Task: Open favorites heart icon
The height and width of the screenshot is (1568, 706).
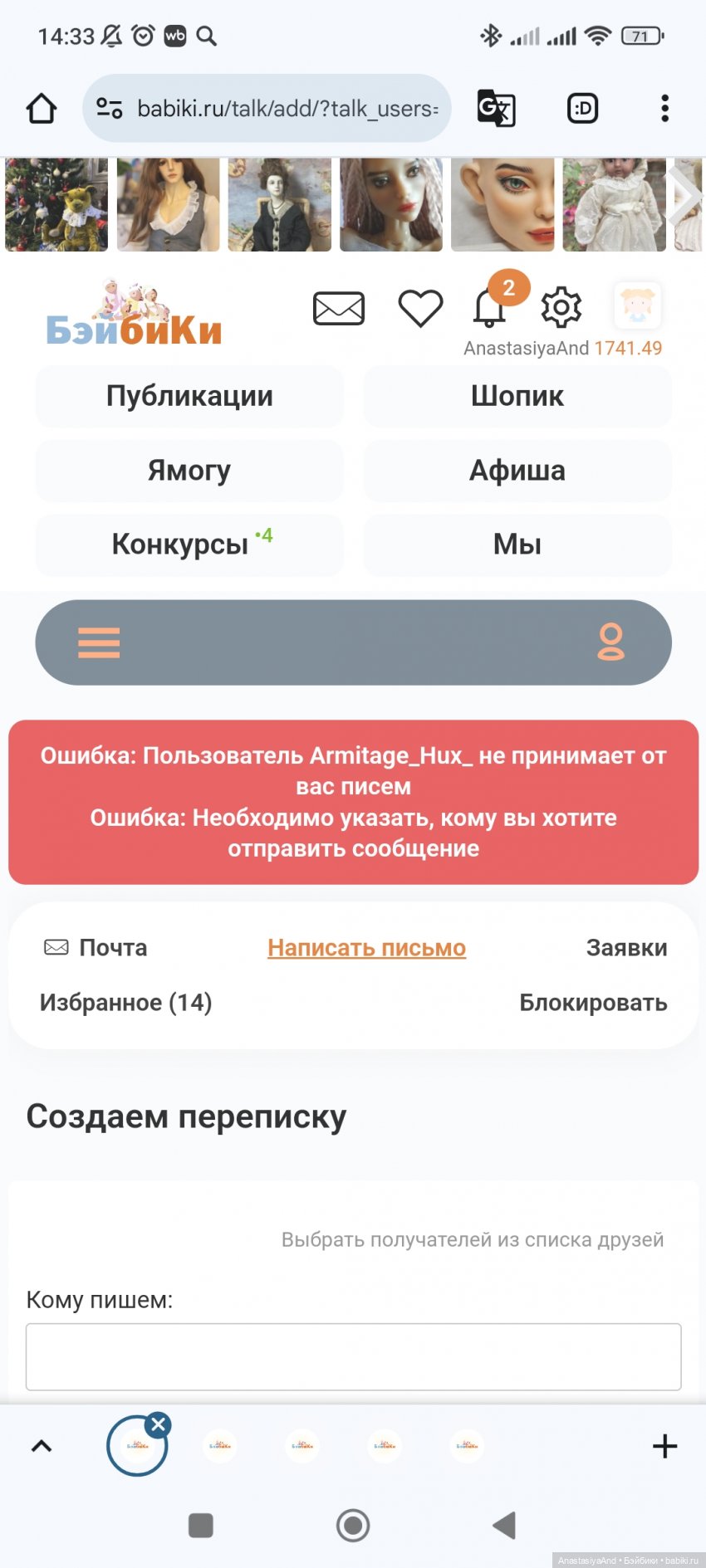Action: 420,309
